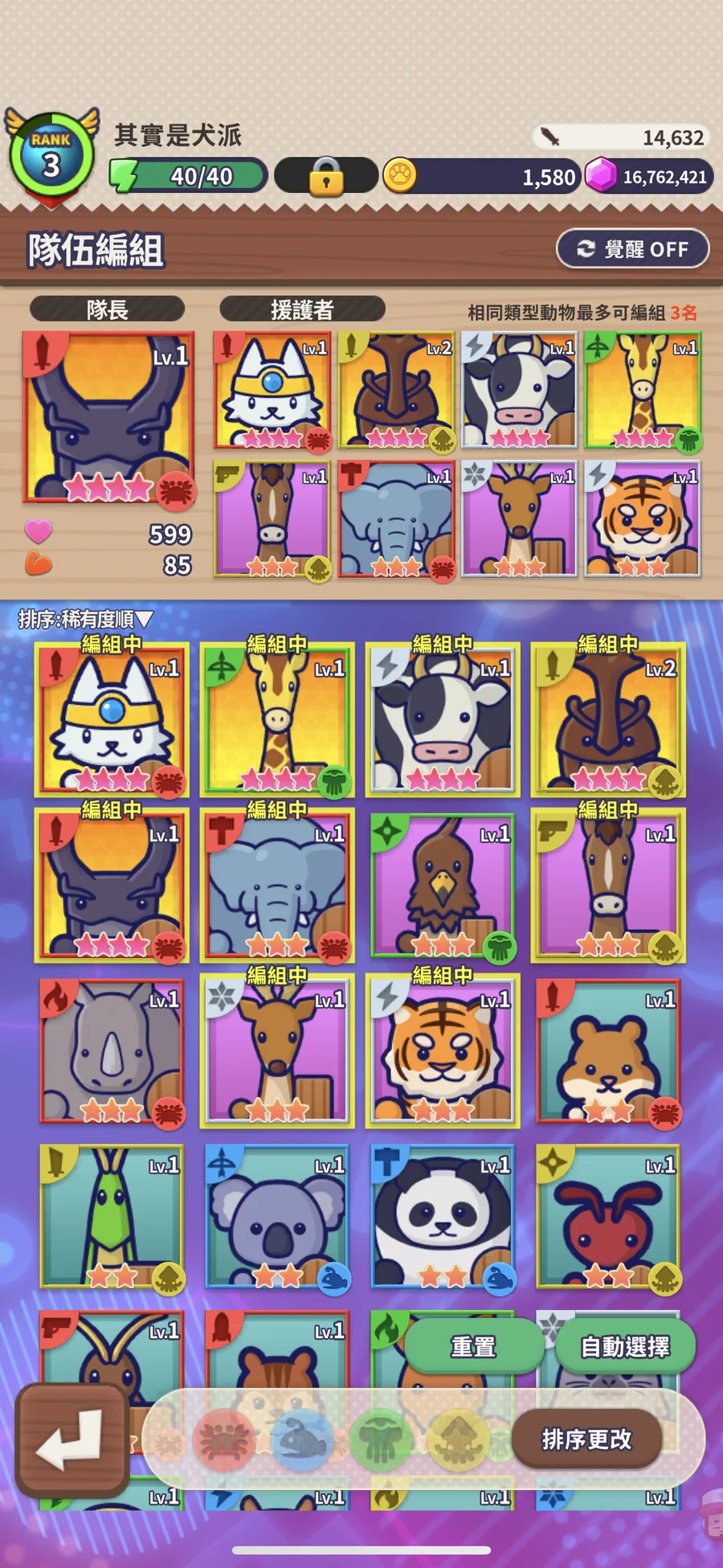Tap the 重置 reset button
Viewport: 723px width, 1568px height.
(473, 1346)
